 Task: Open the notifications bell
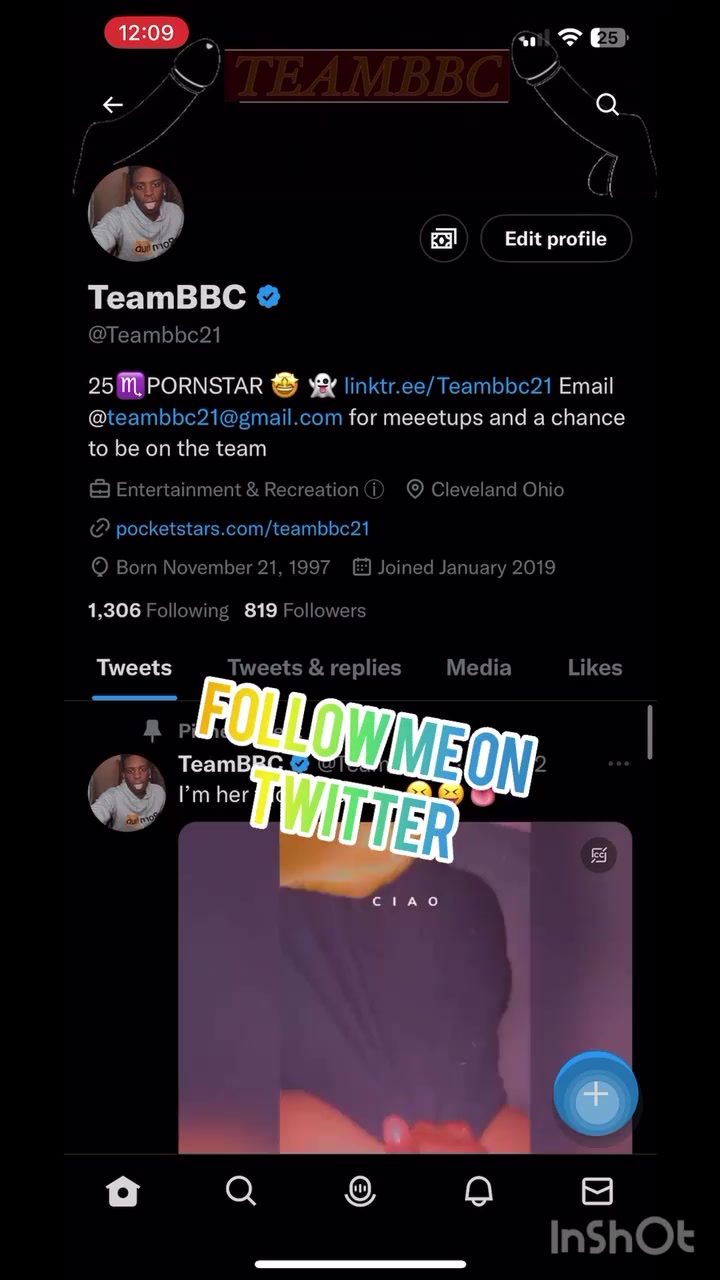(479, 1191)
